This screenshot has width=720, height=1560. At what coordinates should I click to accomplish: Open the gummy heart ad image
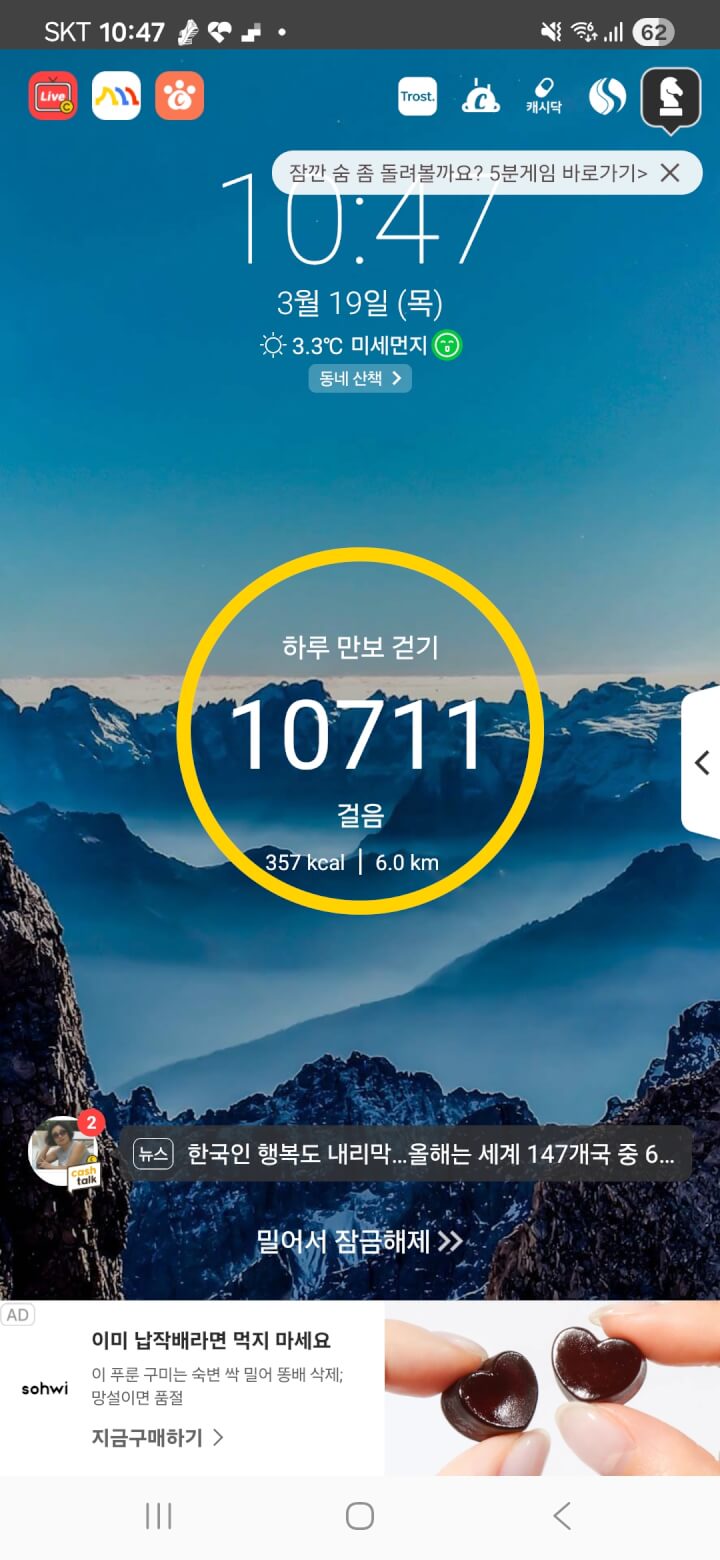click(552, 1387)
